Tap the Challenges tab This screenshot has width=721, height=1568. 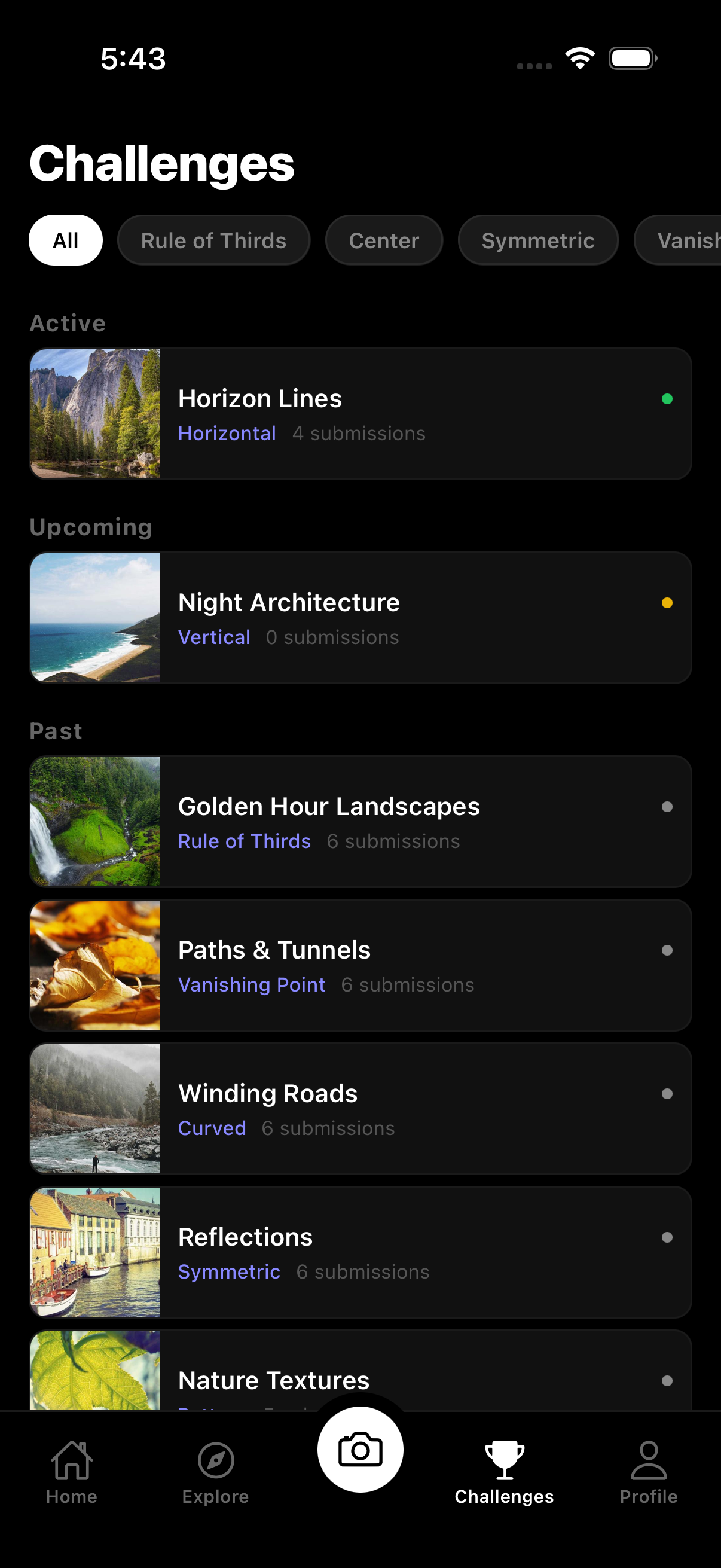pyautogui.click(x=505, y=1471)
